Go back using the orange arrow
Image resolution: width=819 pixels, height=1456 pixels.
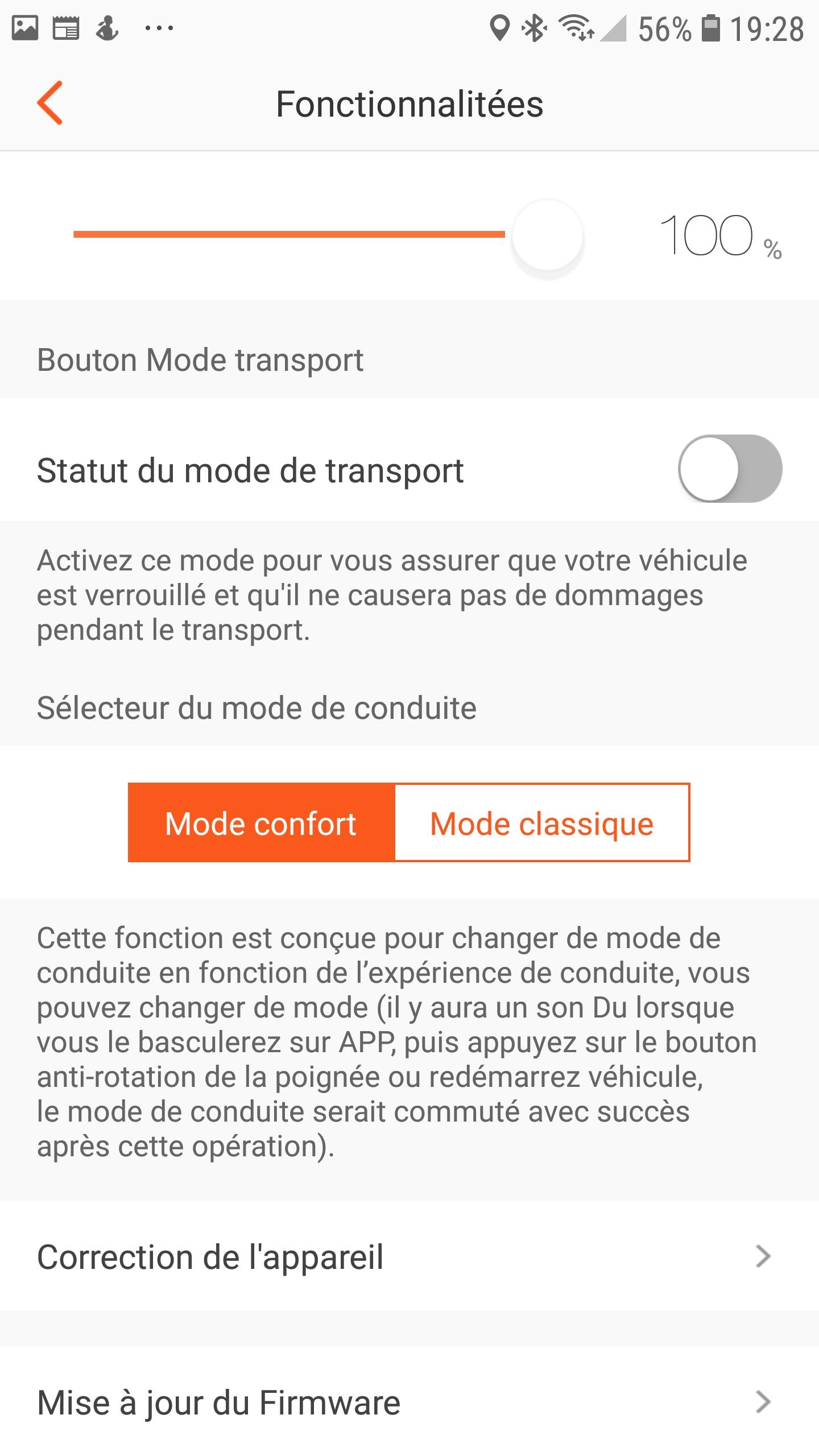[x=50, y=103]
